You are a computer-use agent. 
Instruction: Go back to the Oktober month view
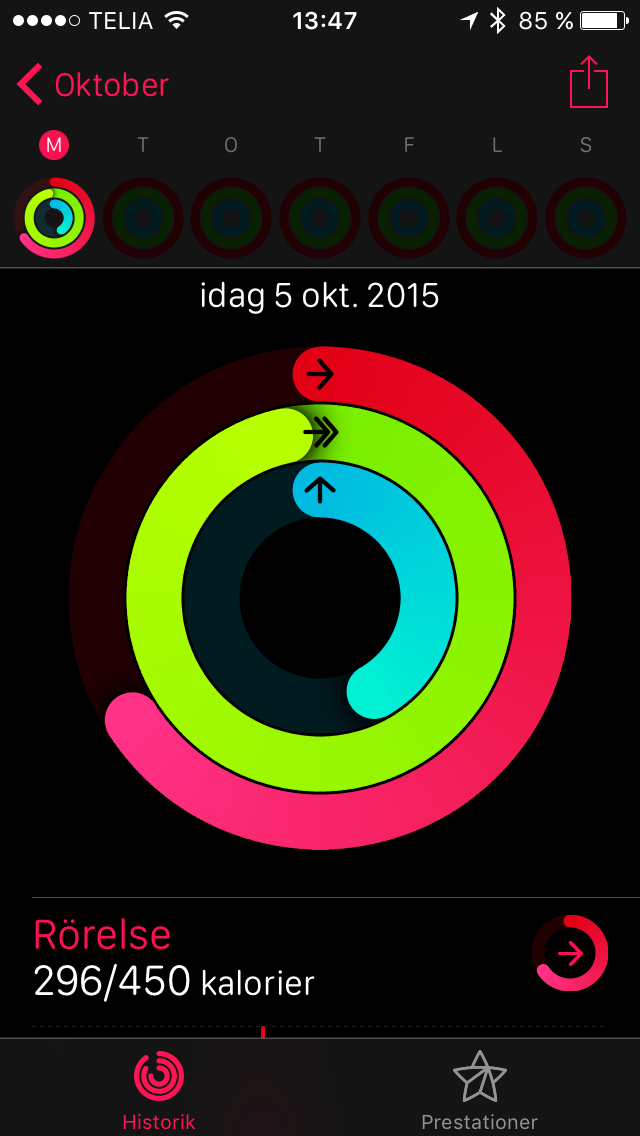93,85
